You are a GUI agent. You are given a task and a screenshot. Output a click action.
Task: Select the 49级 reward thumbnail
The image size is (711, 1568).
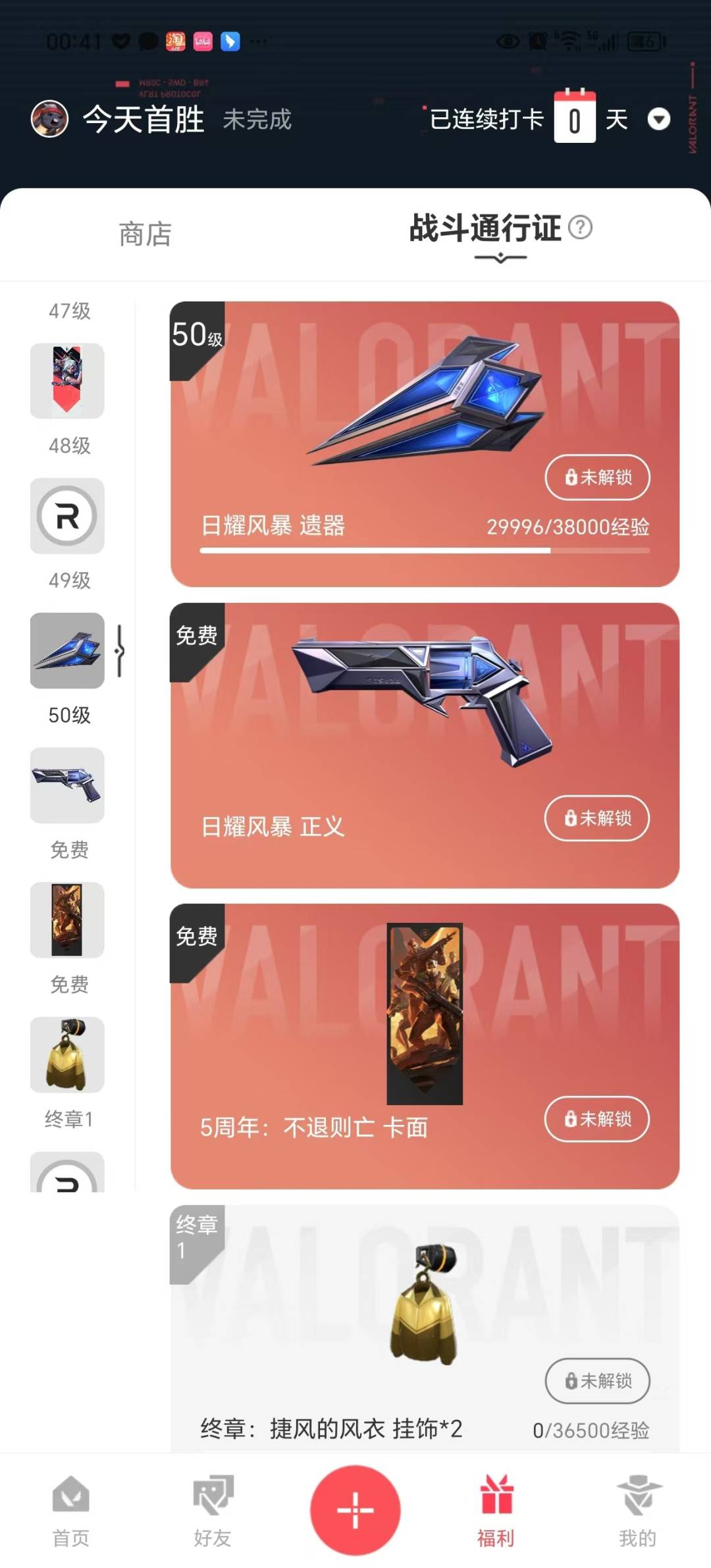coord(67,516)
